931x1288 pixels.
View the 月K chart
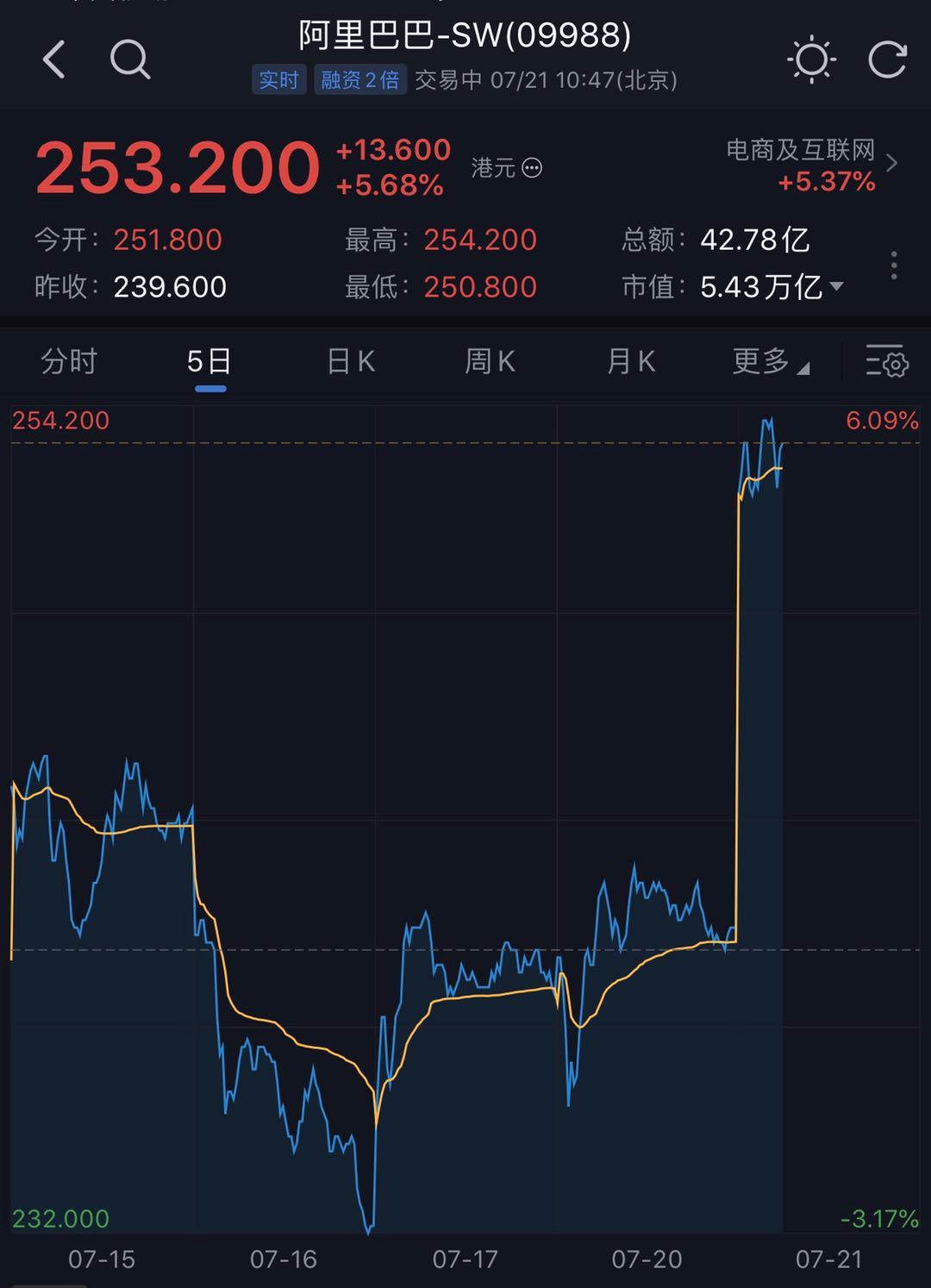pos(631,362)
